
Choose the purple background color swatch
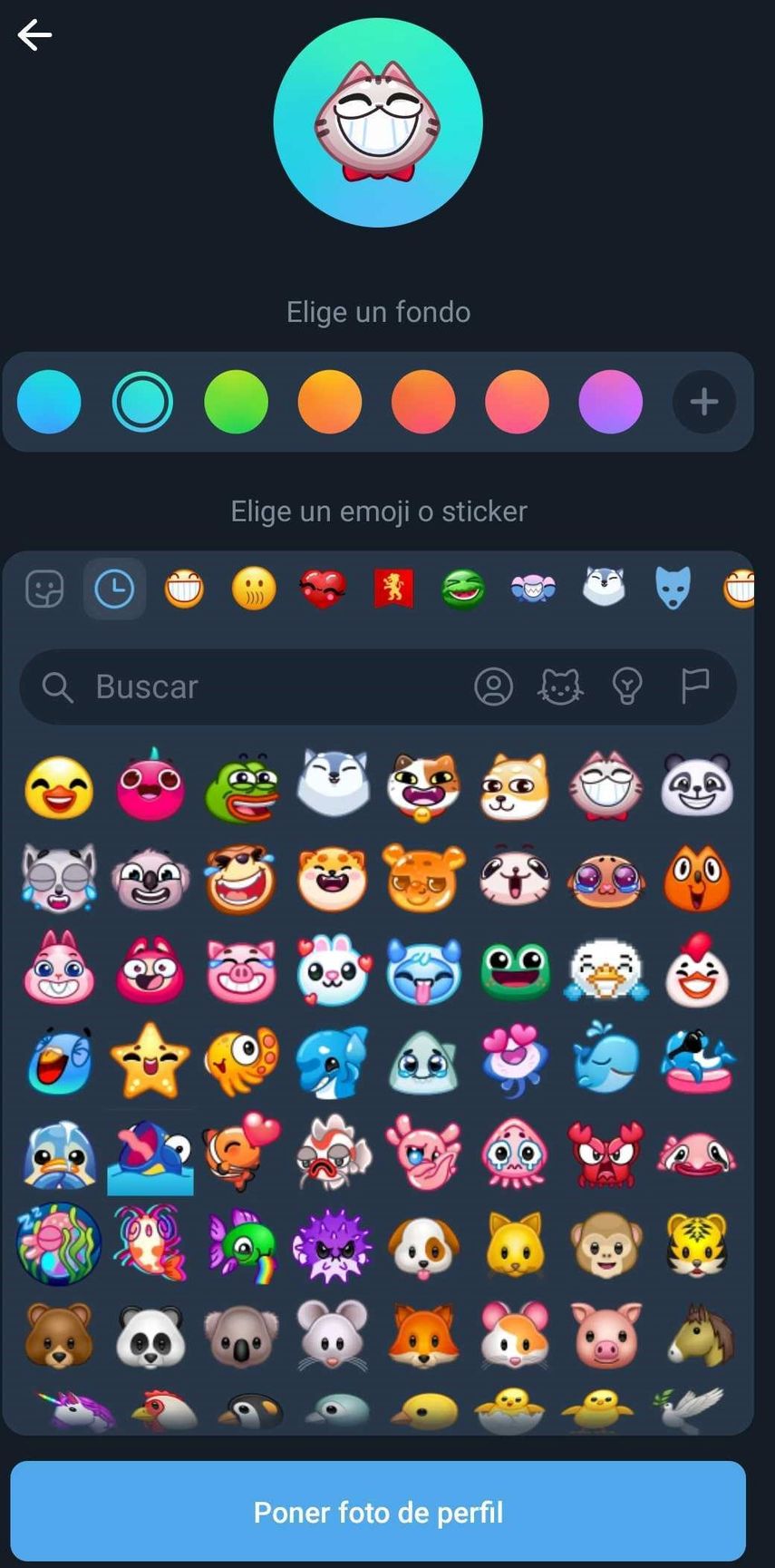(x=609, y=402)
